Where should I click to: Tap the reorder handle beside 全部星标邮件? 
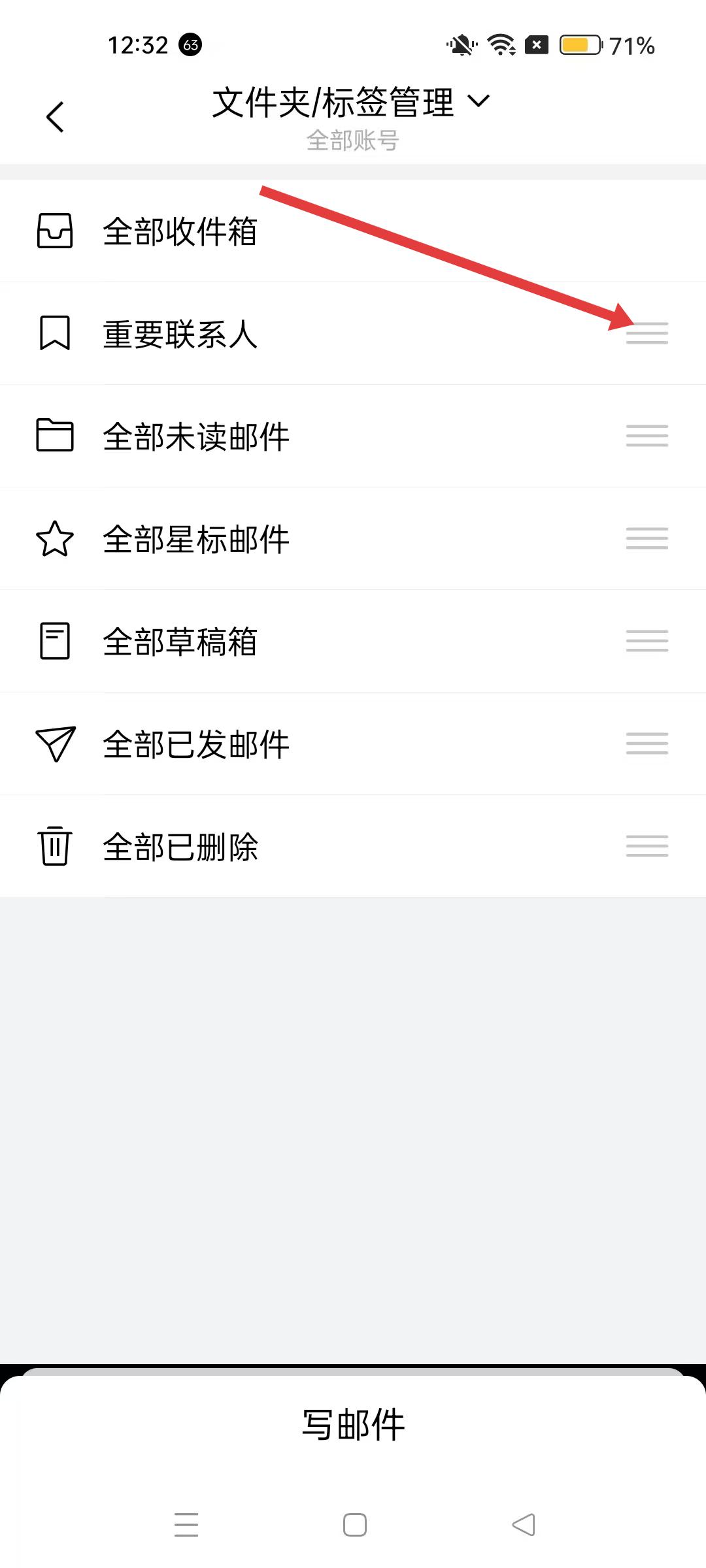pos(647,538)
